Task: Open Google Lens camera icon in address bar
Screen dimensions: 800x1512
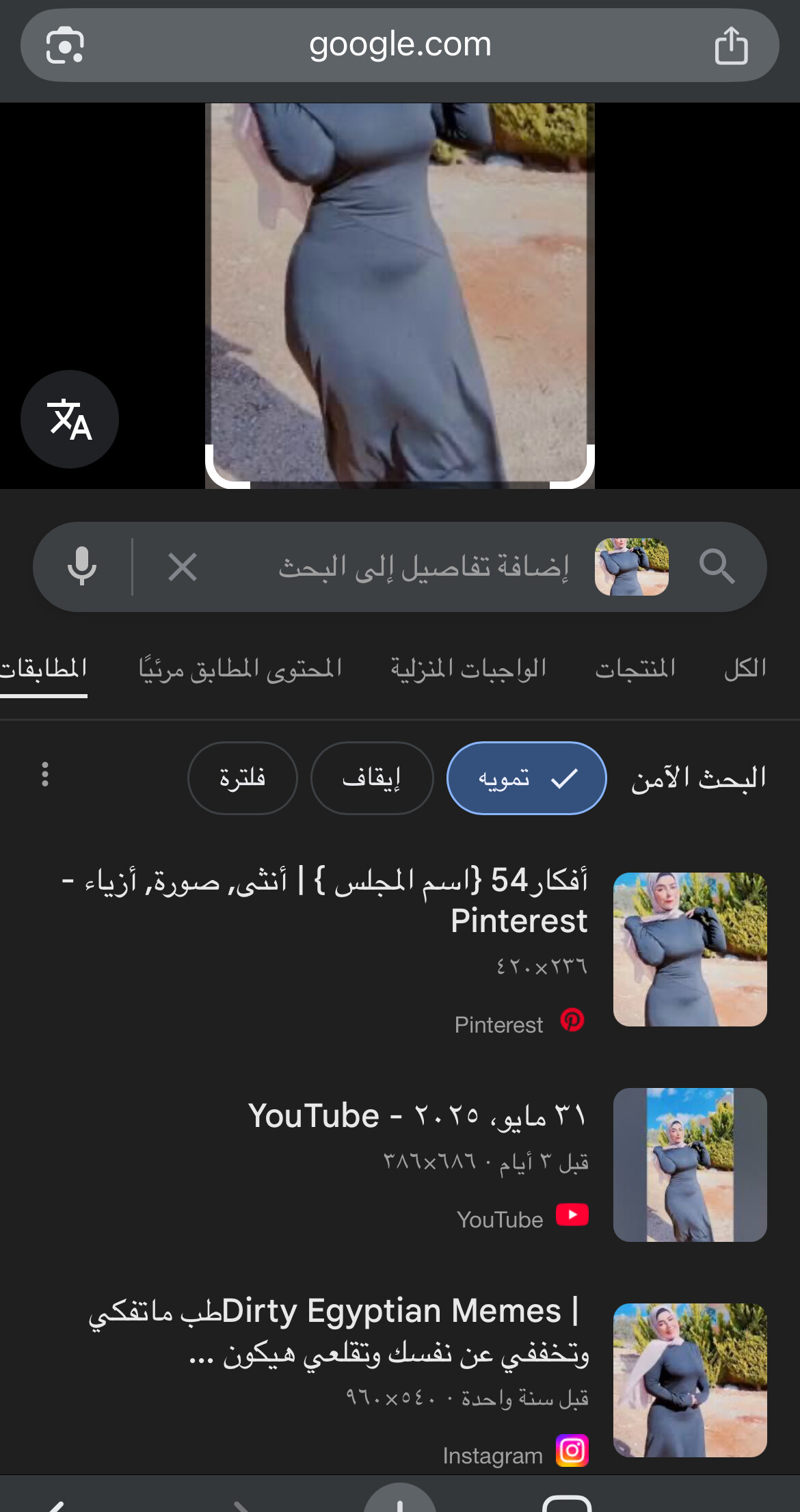Action: 65,46
